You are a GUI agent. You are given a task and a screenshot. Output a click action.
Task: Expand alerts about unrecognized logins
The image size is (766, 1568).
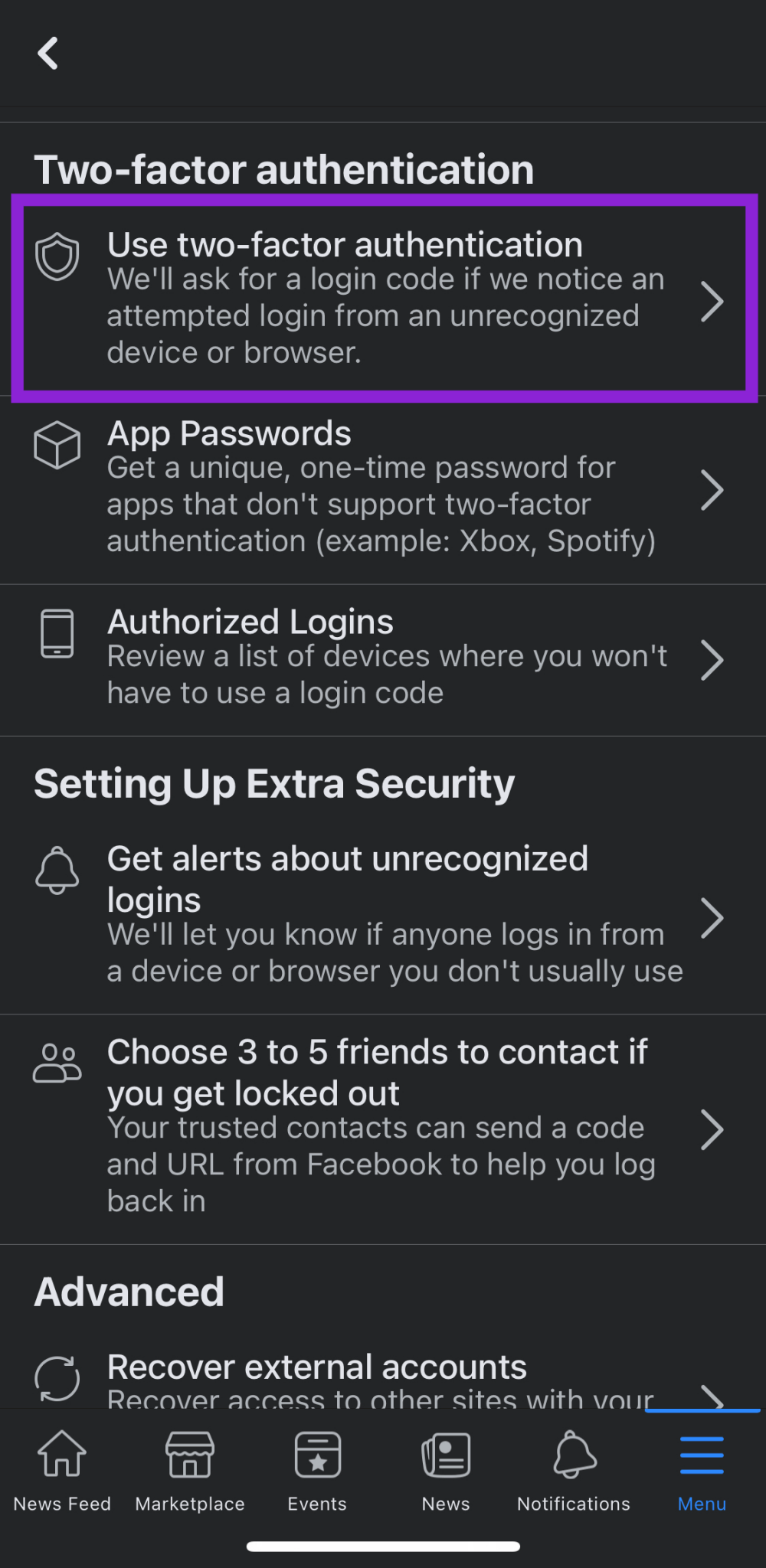[x=712, y=916]
